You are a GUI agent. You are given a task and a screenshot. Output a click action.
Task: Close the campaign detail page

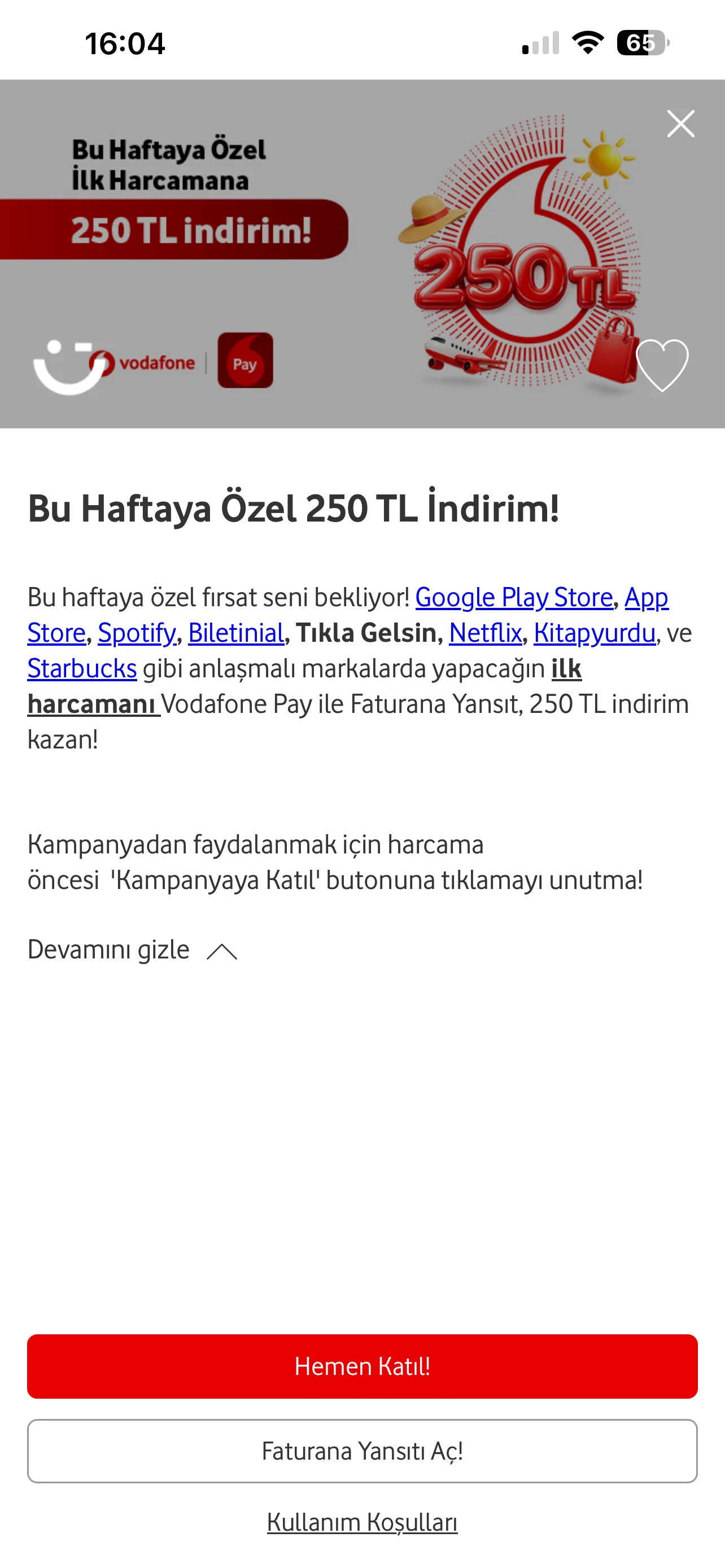(x=680, y=124)
